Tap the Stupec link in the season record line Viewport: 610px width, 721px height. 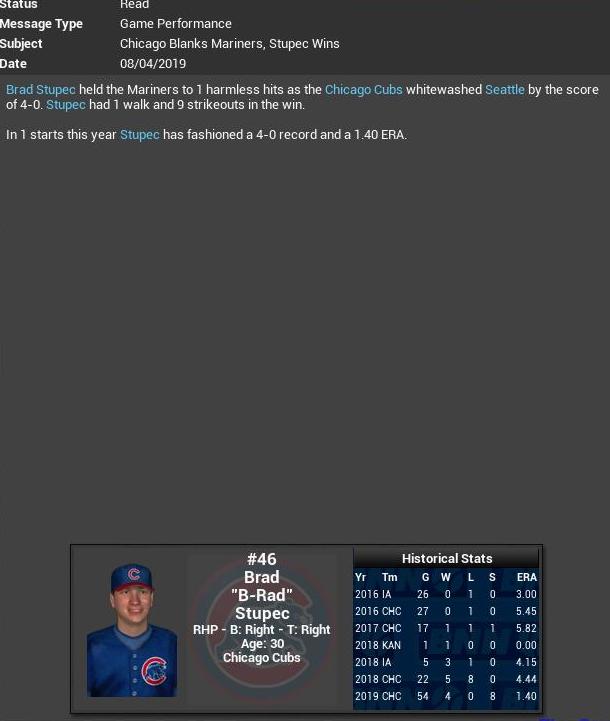[x=140, y=135]
